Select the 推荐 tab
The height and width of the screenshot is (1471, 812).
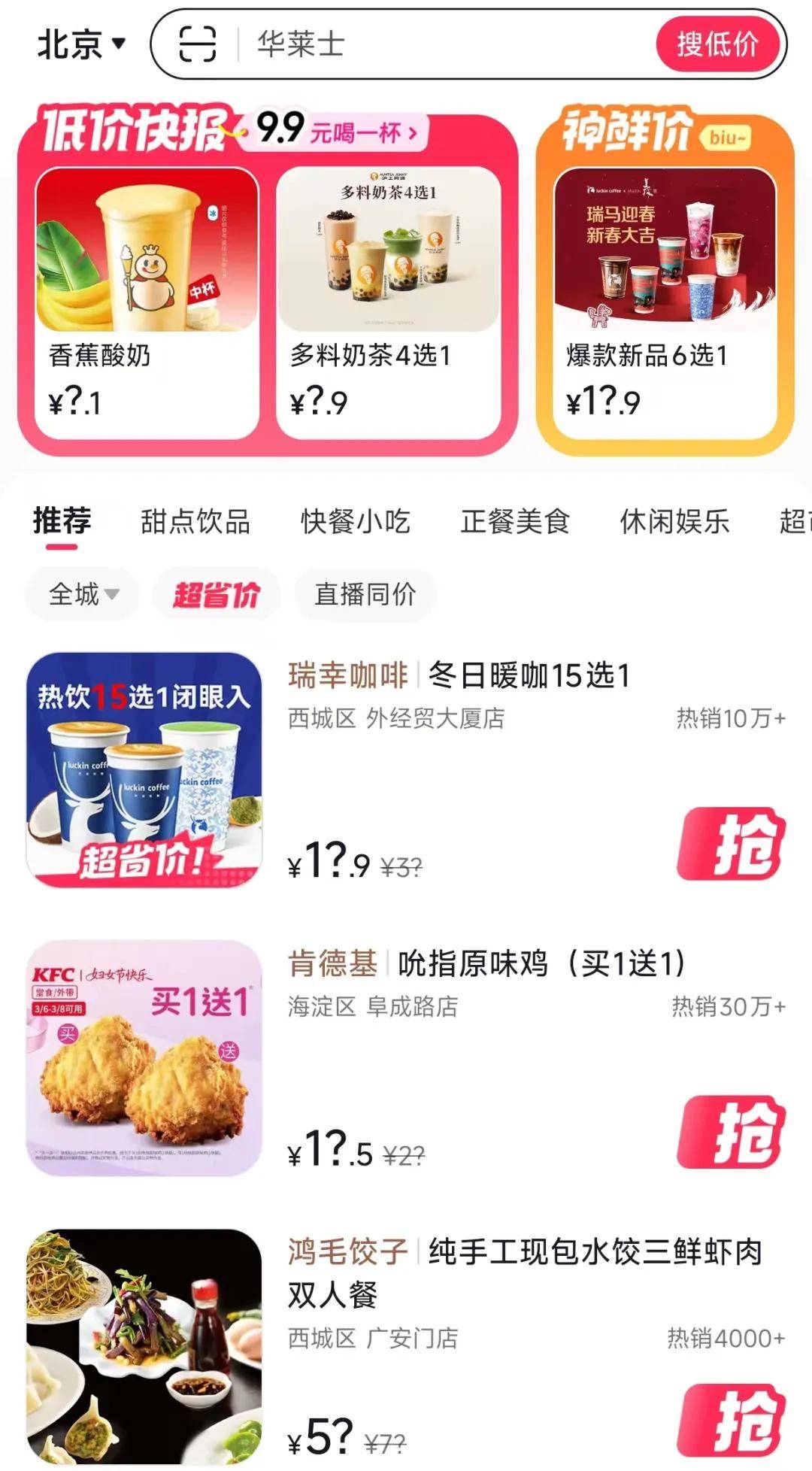(x=62, y=521)
